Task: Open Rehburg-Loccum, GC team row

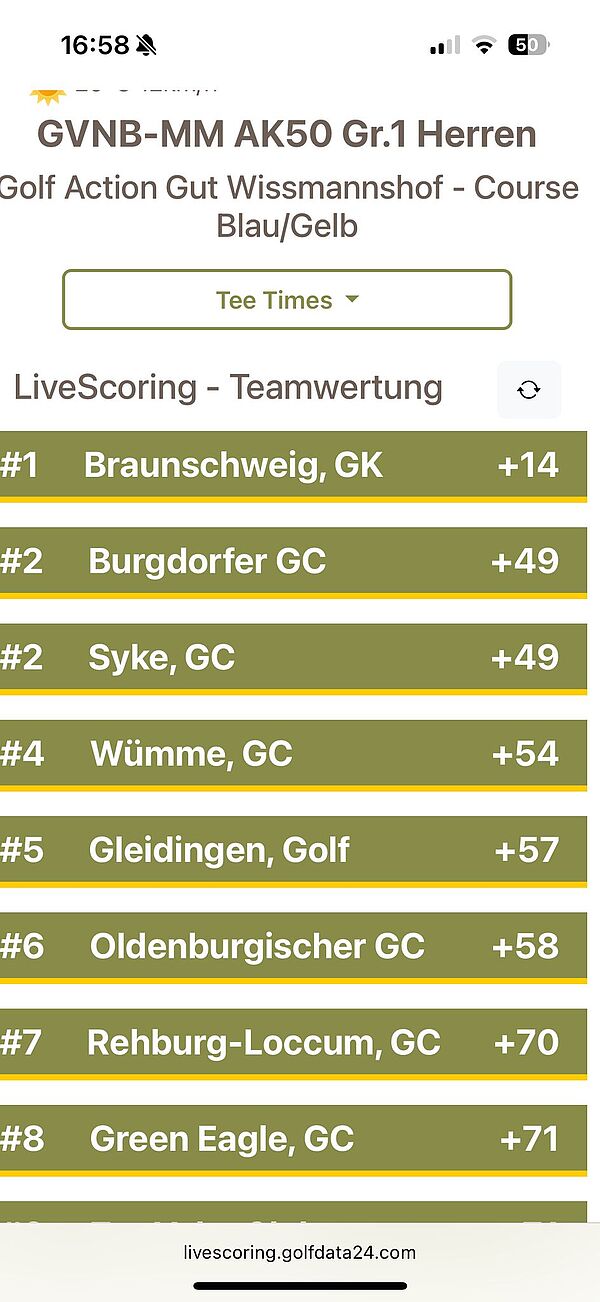Action: tap(293, 1043)
